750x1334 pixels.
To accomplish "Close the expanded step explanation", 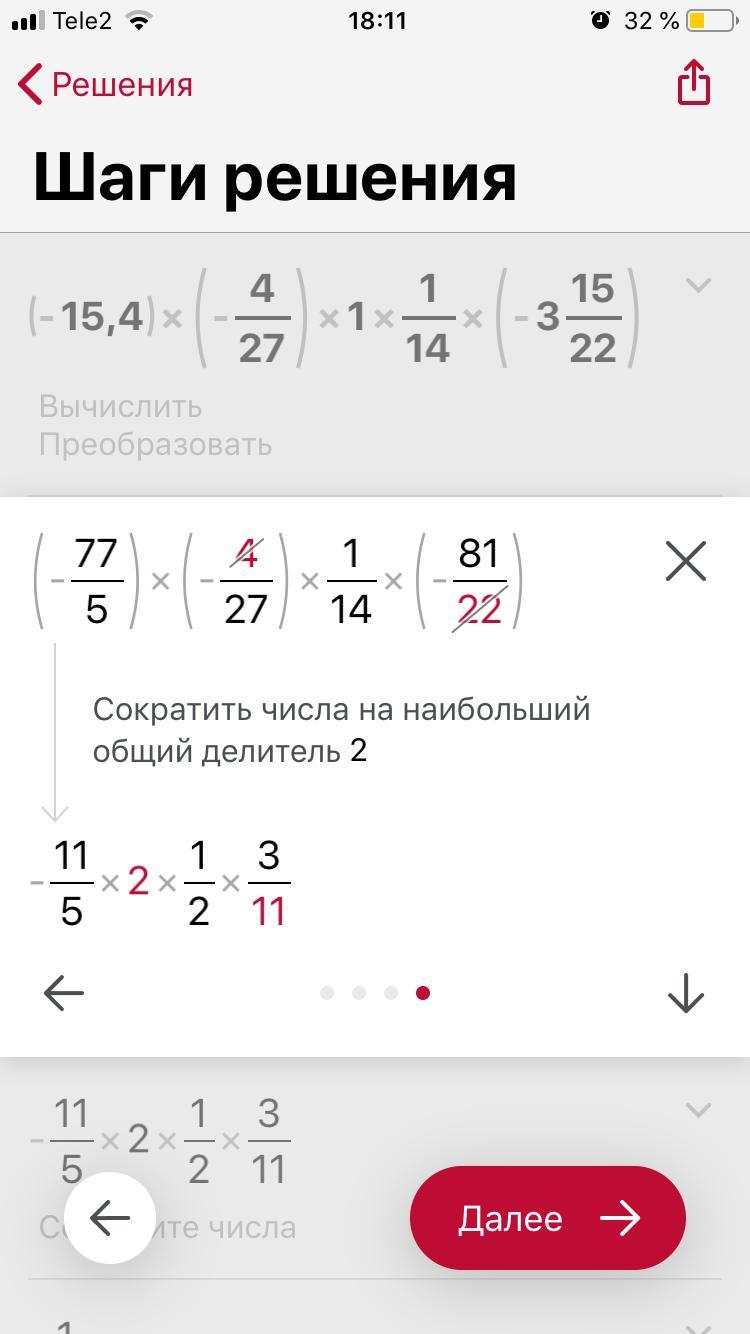I will point(686,561).
